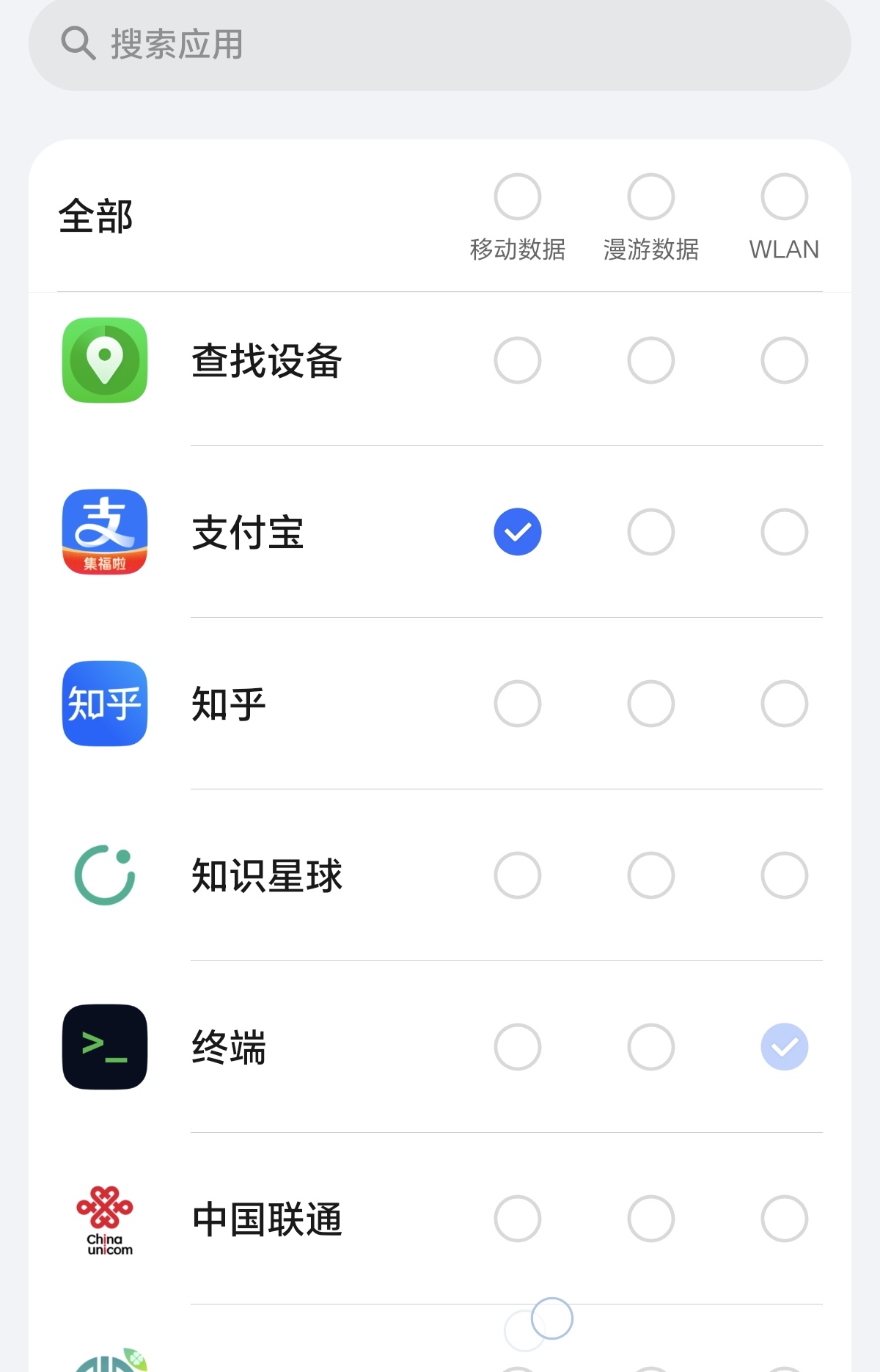Enable 移动数据 for 中国联通
The height and width of the screenshot is (1372, 880).
[518, 1219]
